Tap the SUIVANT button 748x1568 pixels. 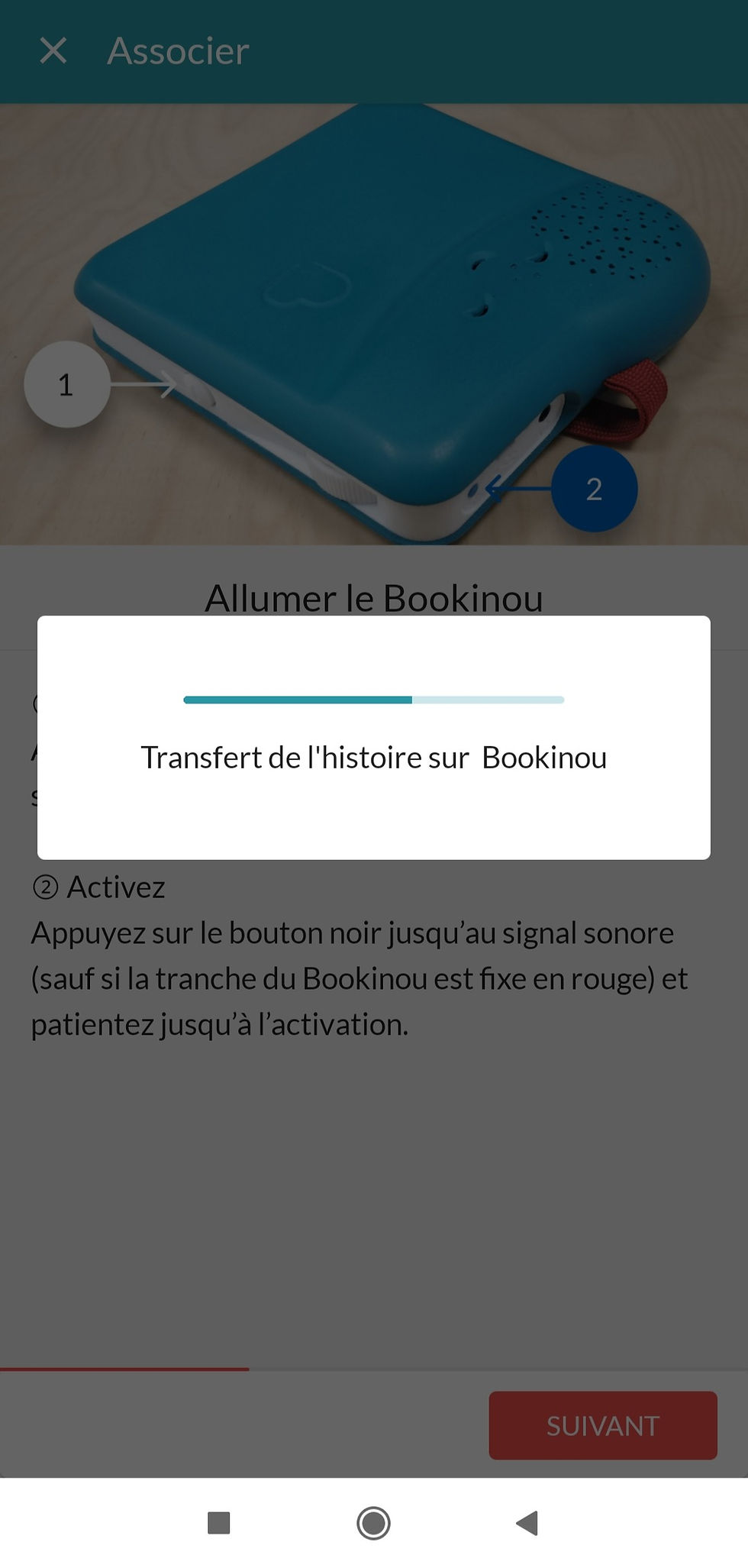(602, 1425)
